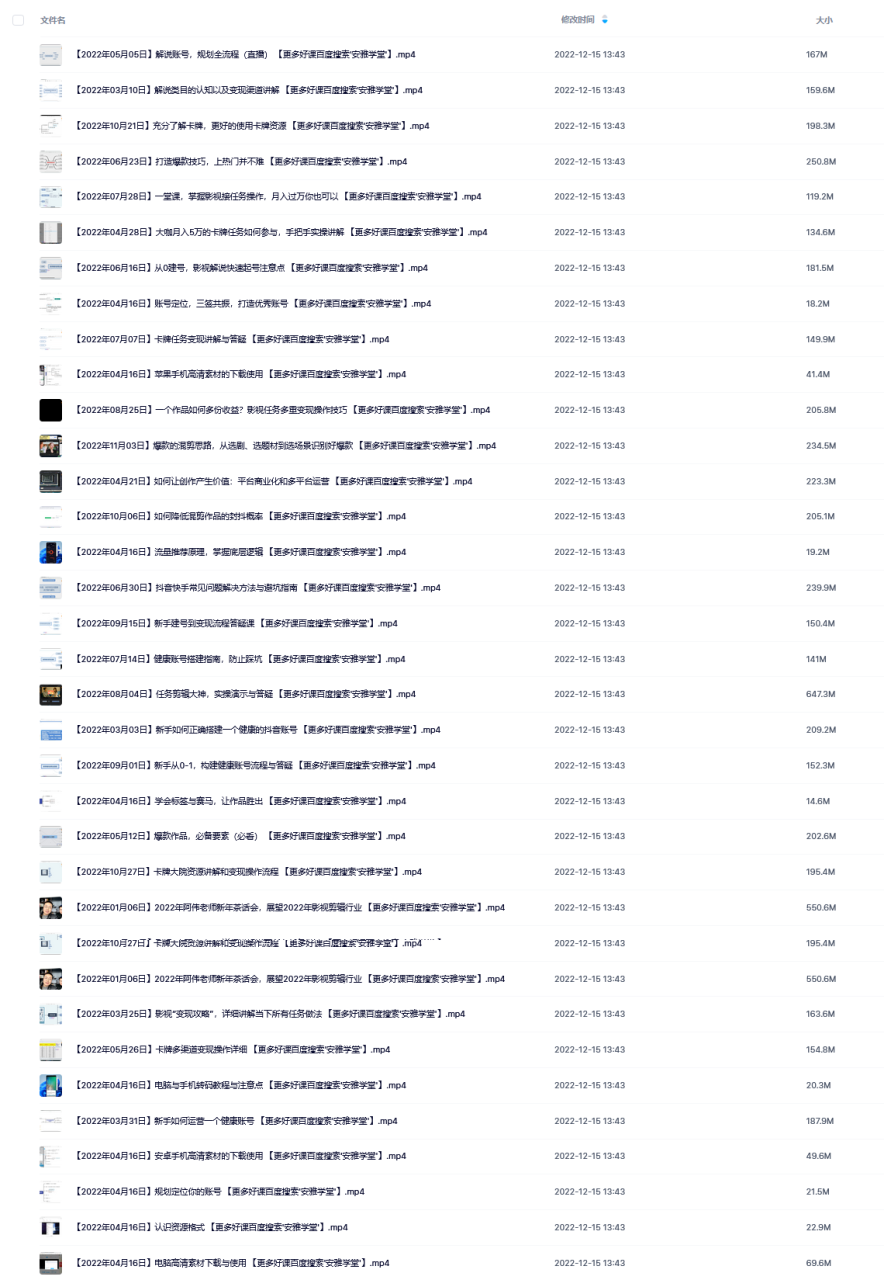Open the 2022年04月28日 大咖月入5万 video
This screenshot has height=1280, width=884.
280,232
